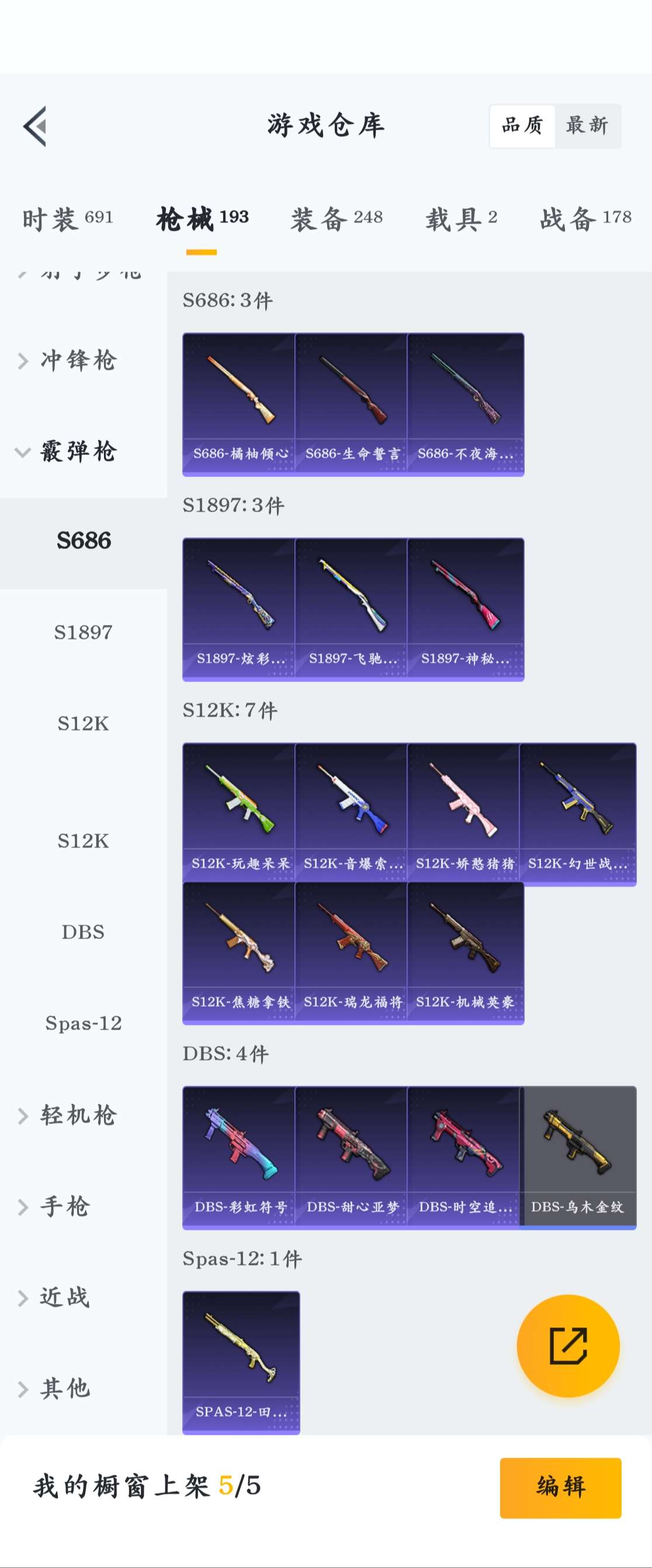The width and height of the screenshot is (652, 1568).
Task: Select S1897 in the sidebar
Action: tap(84, 632)
